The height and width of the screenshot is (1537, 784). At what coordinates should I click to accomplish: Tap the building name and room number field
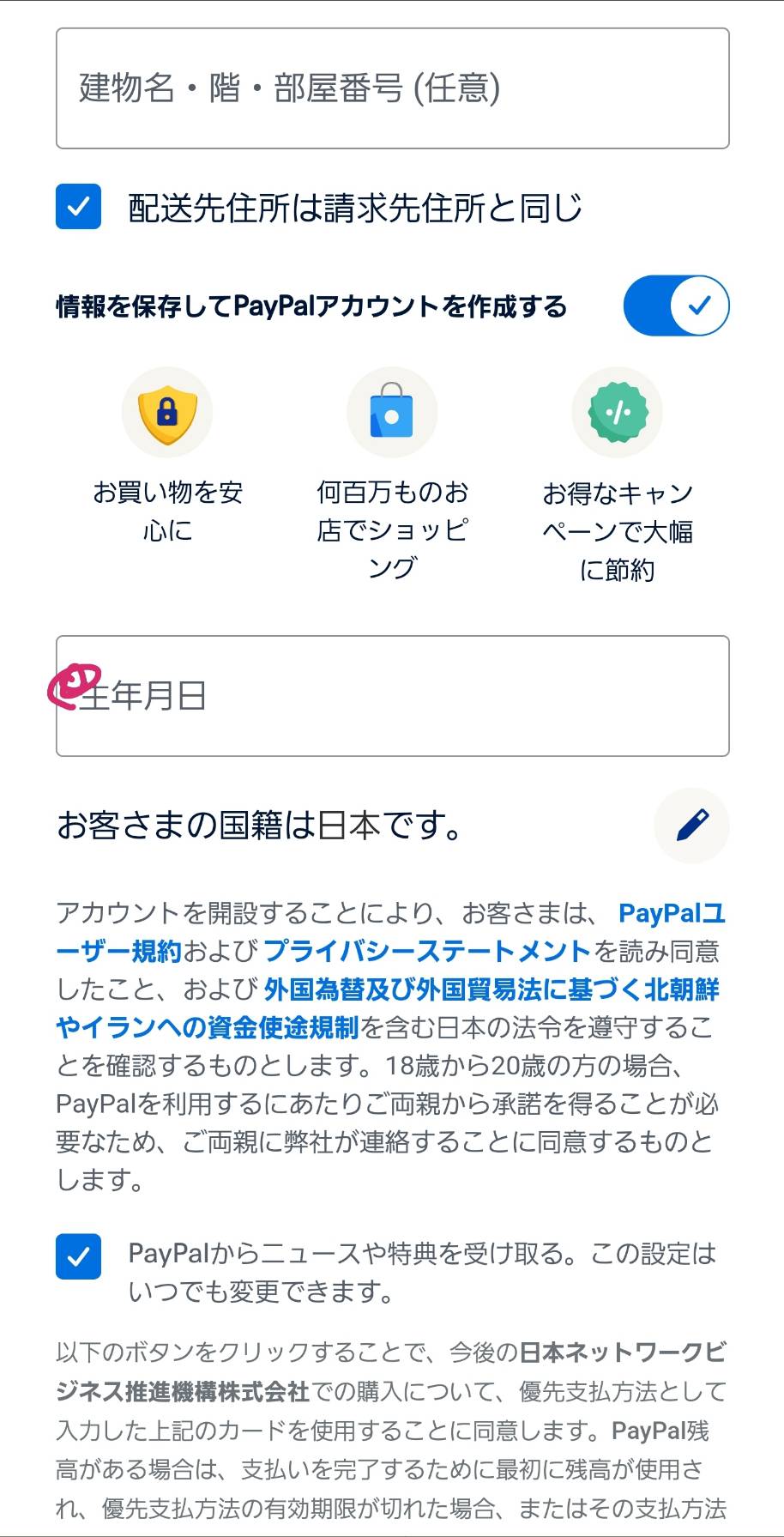click(x=392, y=88)
